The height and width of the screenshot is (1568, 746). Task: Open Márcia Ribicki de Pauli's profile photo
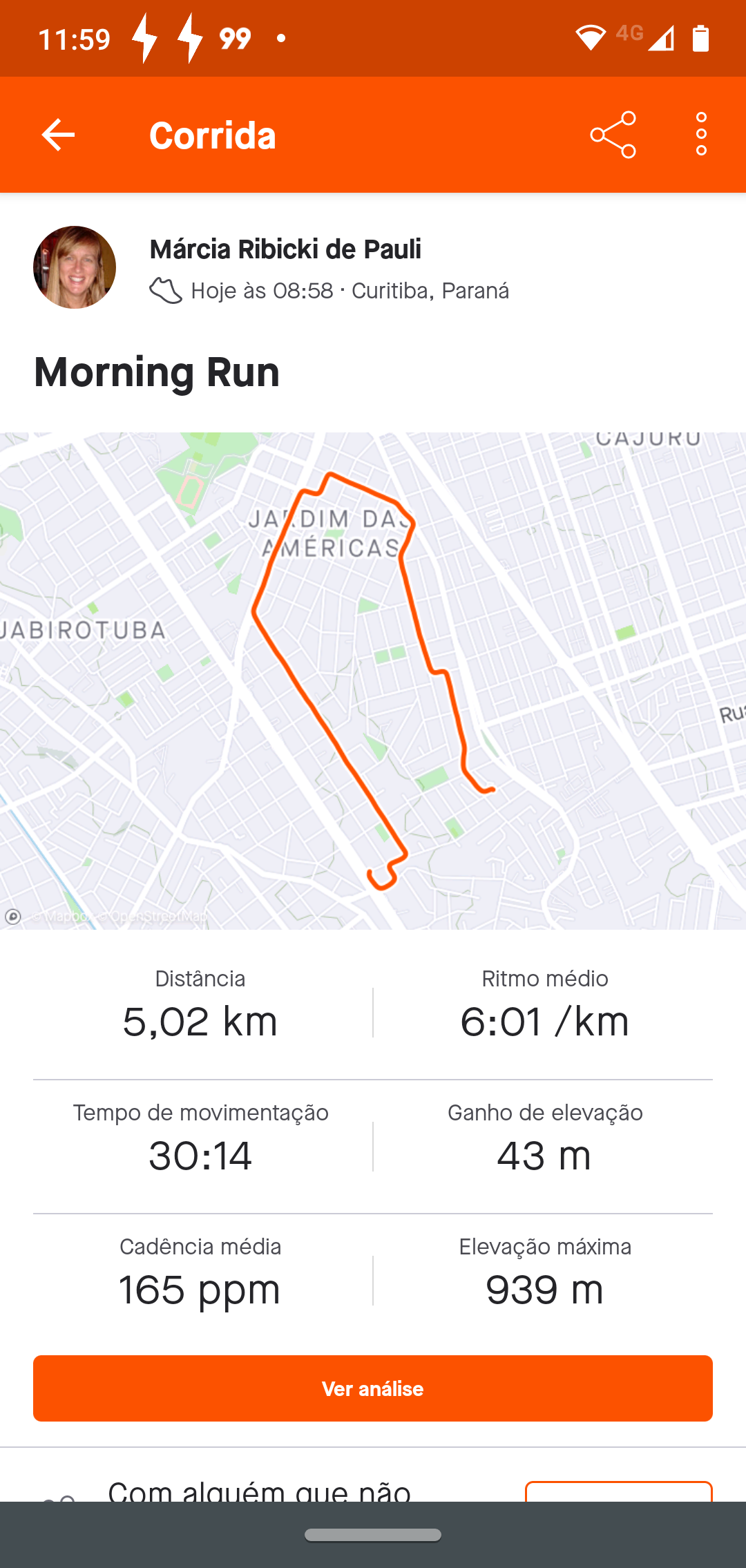75,267
